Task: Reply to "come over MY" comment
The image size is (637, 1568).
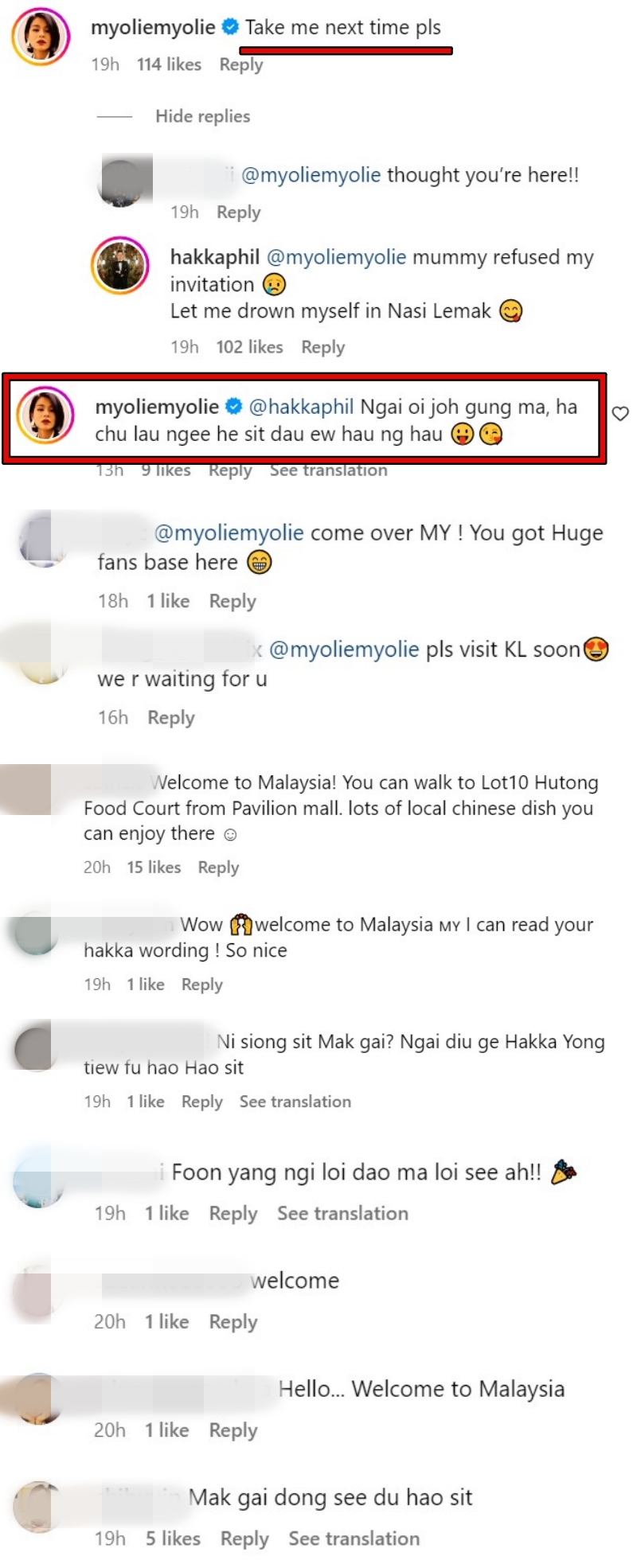Action: pyautogui.click(x=233, y=601)
